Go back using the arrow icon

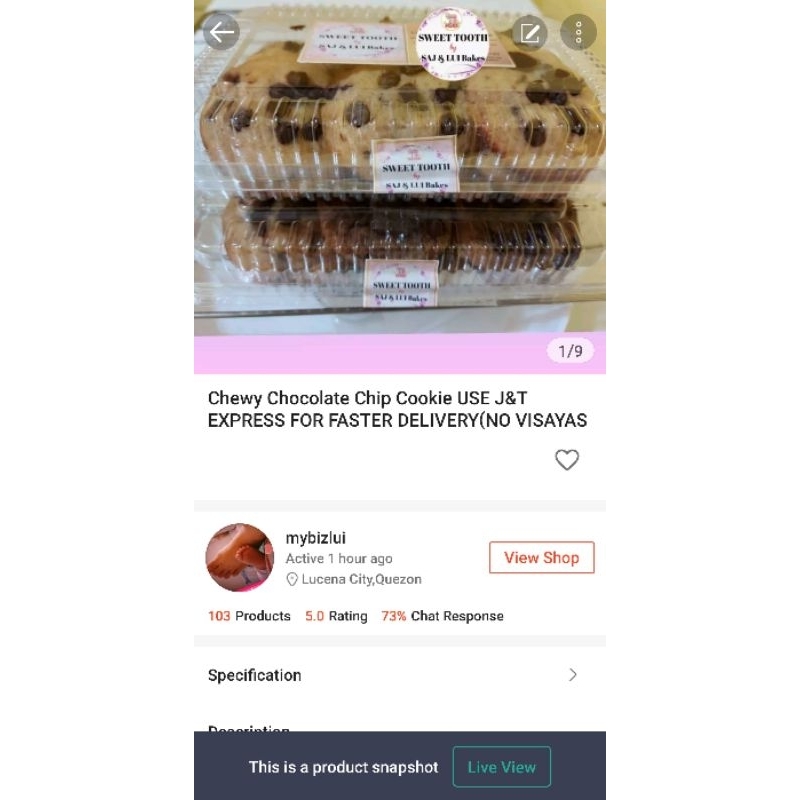pos(221,32)
